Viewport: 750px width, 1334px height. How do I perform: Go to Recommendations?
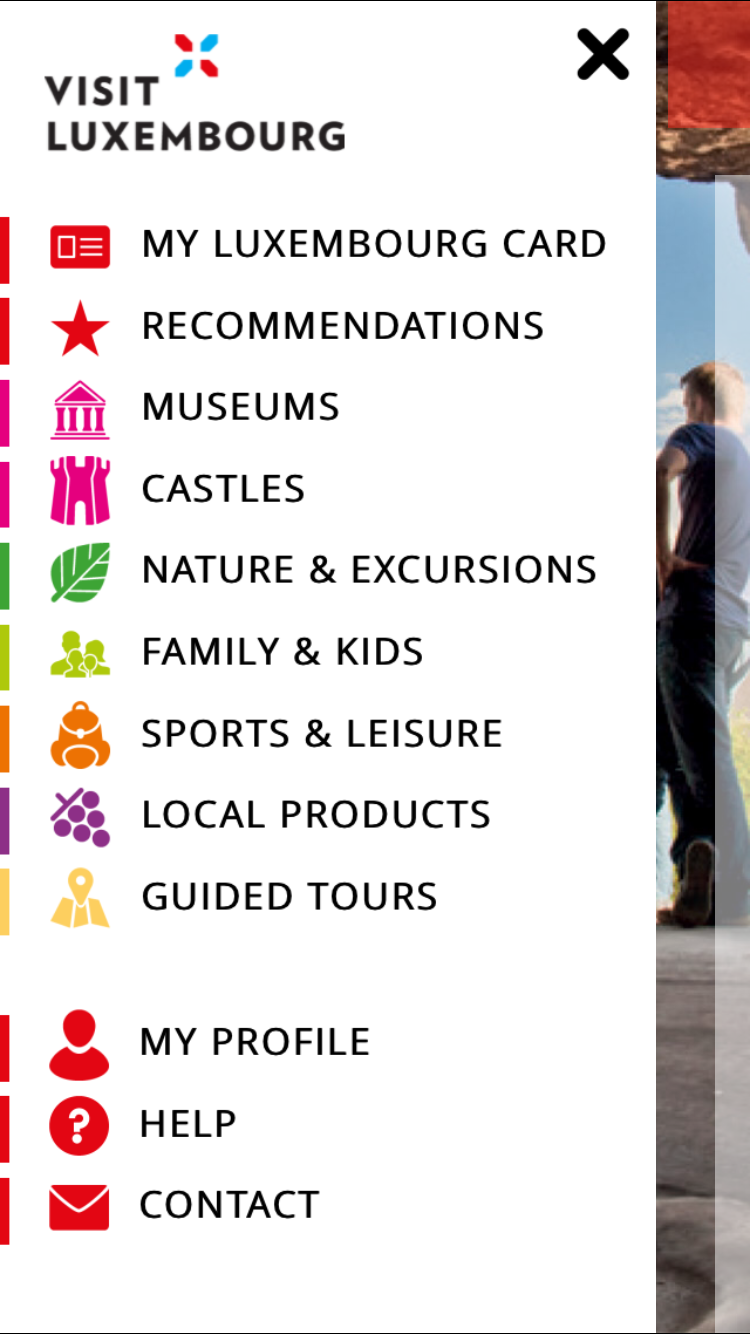pyautogui.click(x=342, y=326)
